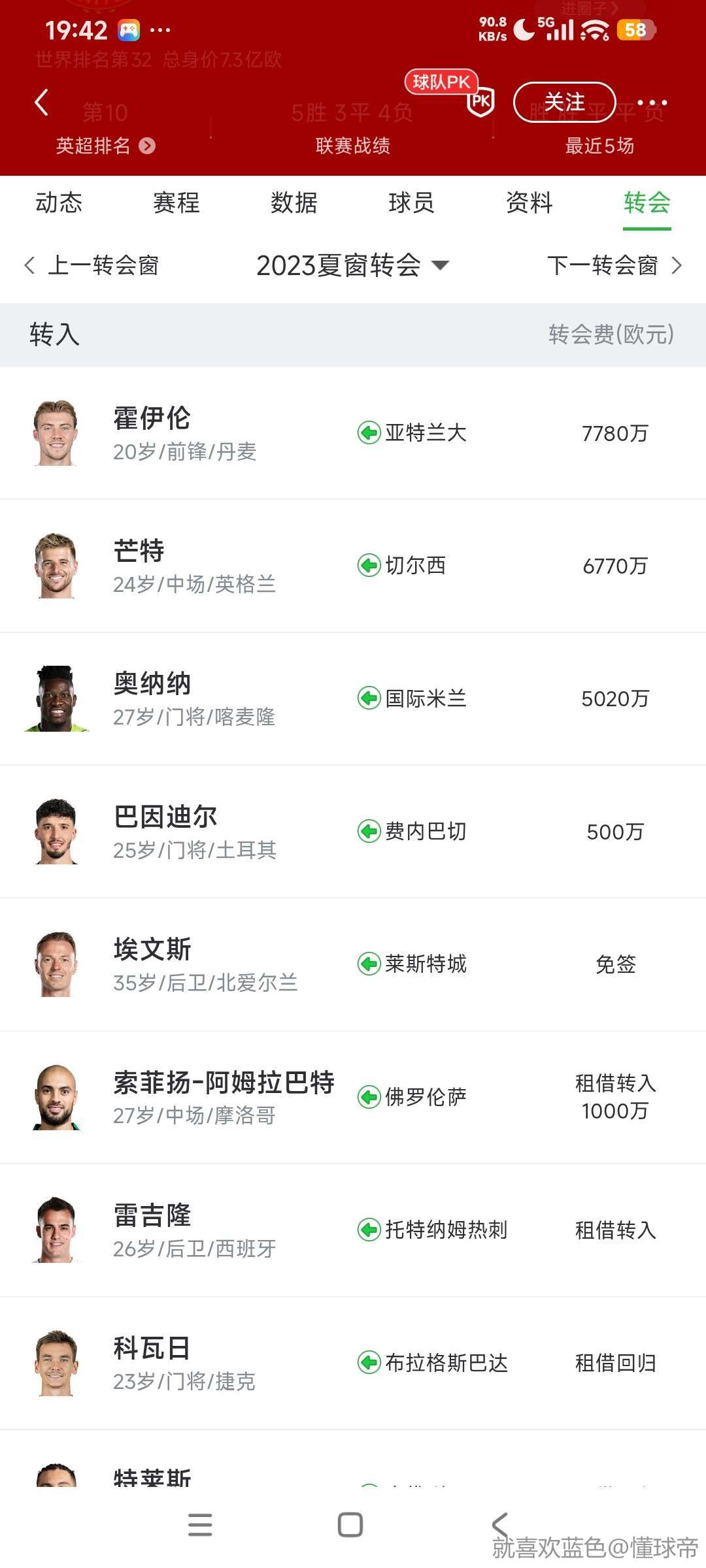Viewport: 706px width, 1568px height.
Task: Switch to the 球员 tab
Action: (x=411, y=203)
